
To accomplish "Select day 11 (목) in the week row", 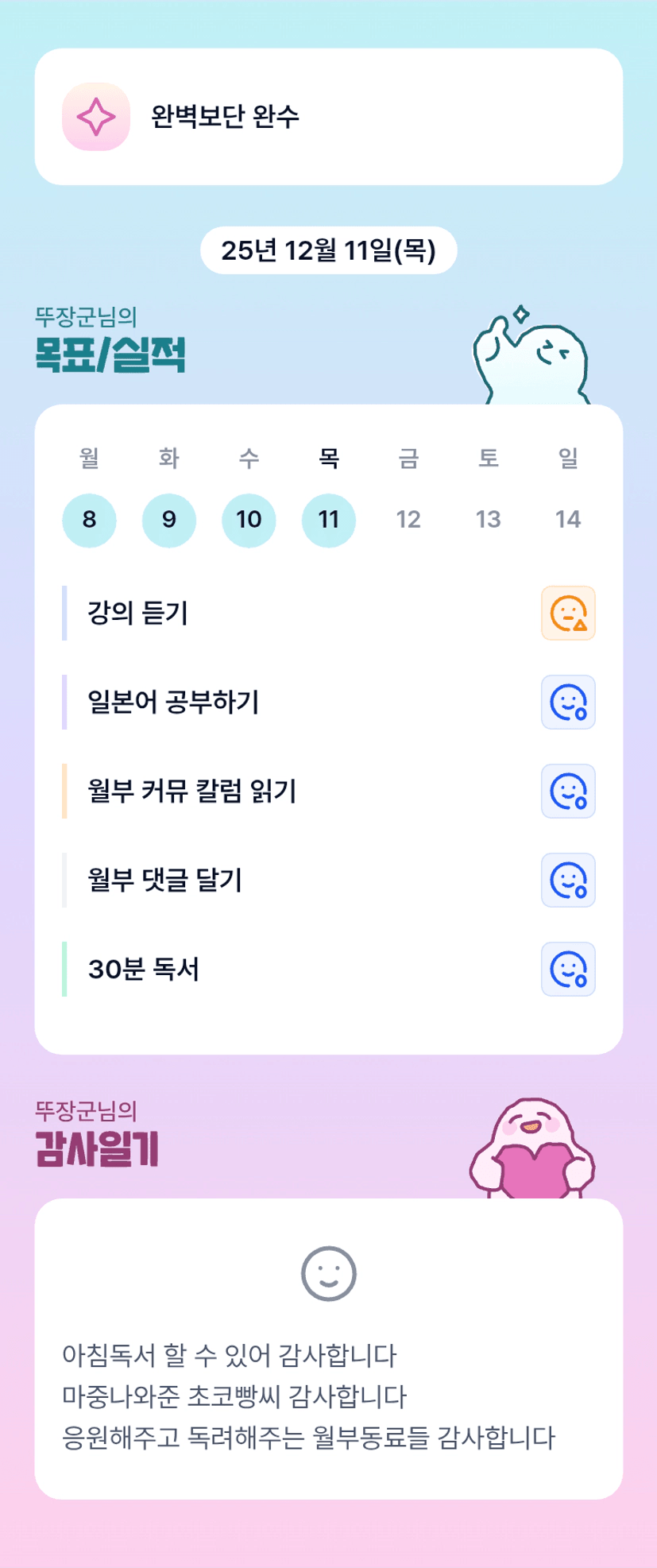I will pyautogui.click(x=329, y=520).
